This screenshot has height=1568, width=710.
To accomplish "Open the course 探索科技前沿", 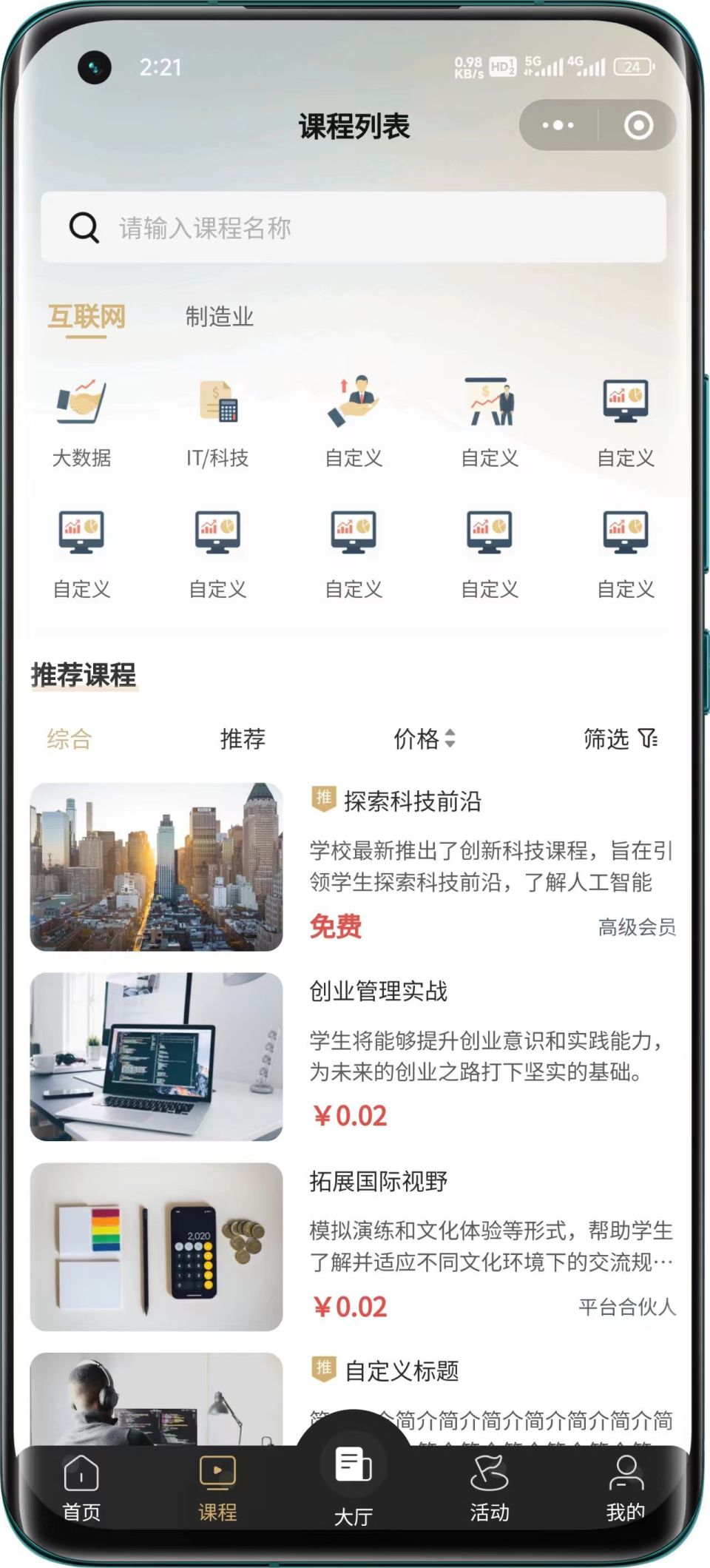I will (x=354, y=867).
